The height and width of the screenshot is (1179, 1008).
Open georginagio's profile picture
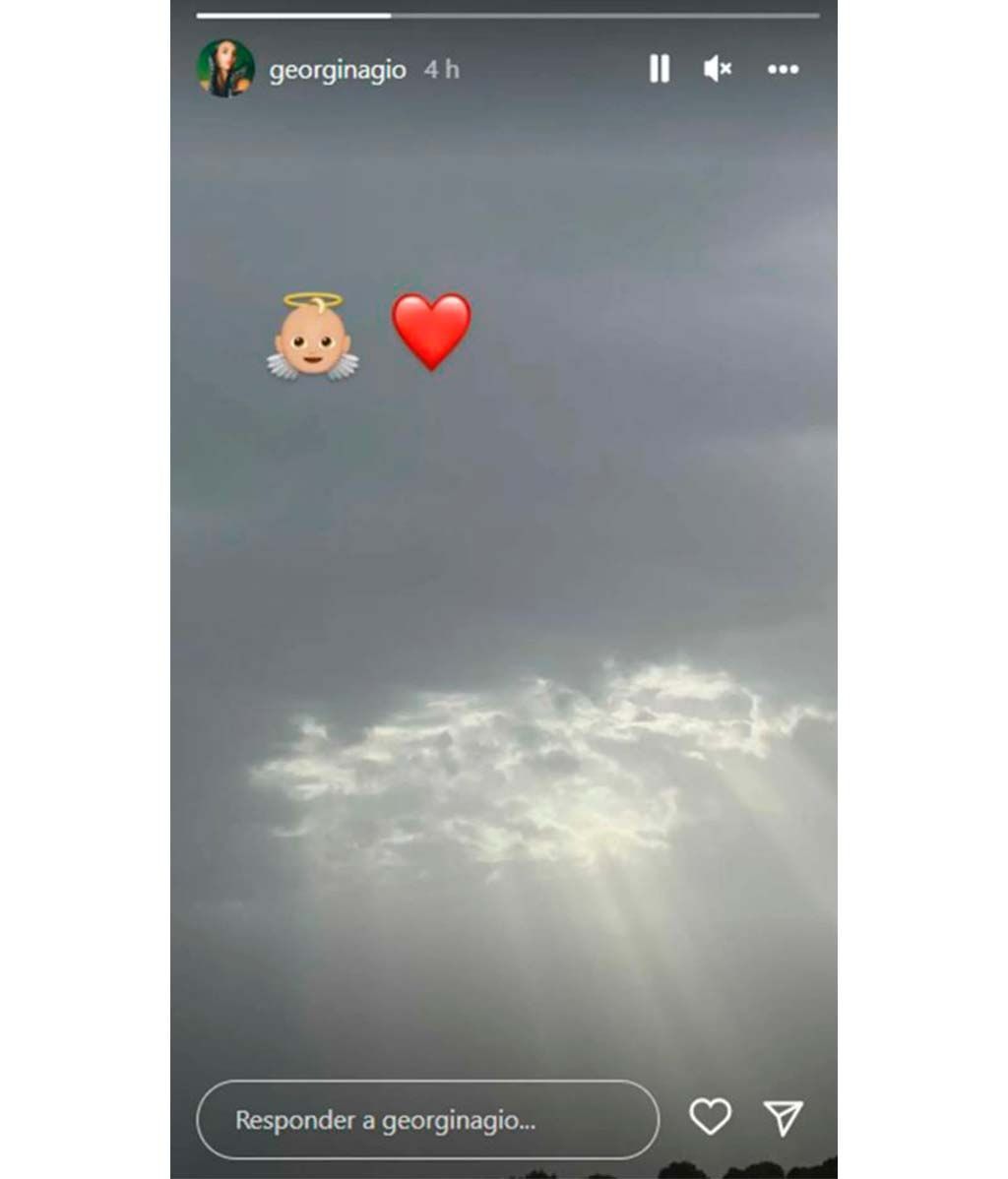(225, 69)
